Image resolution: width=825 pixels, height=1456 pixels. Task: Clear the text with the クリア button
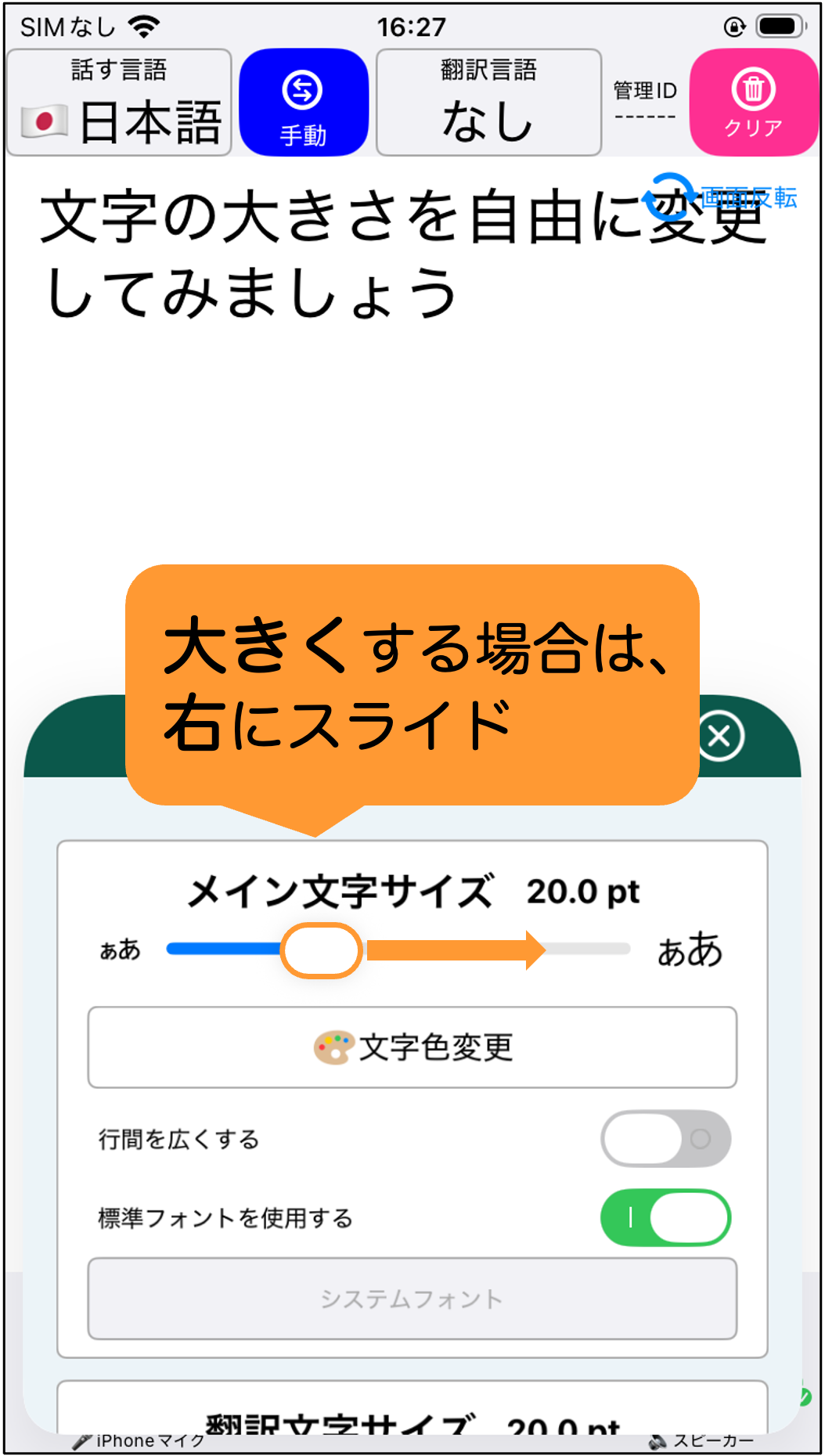click(x=754, y=103)
